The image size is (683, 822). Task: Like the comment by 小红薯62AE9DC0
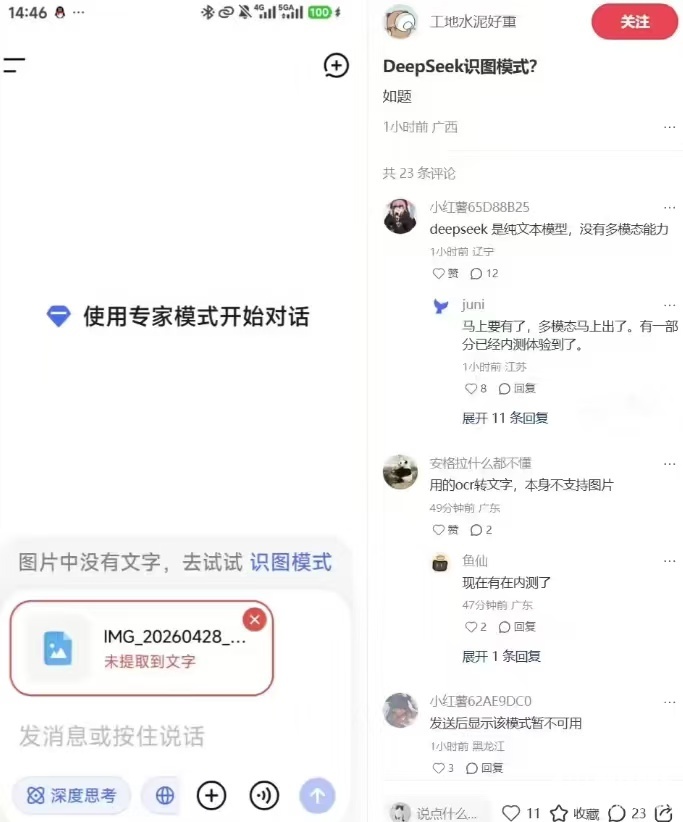click(x=443, y=768)
